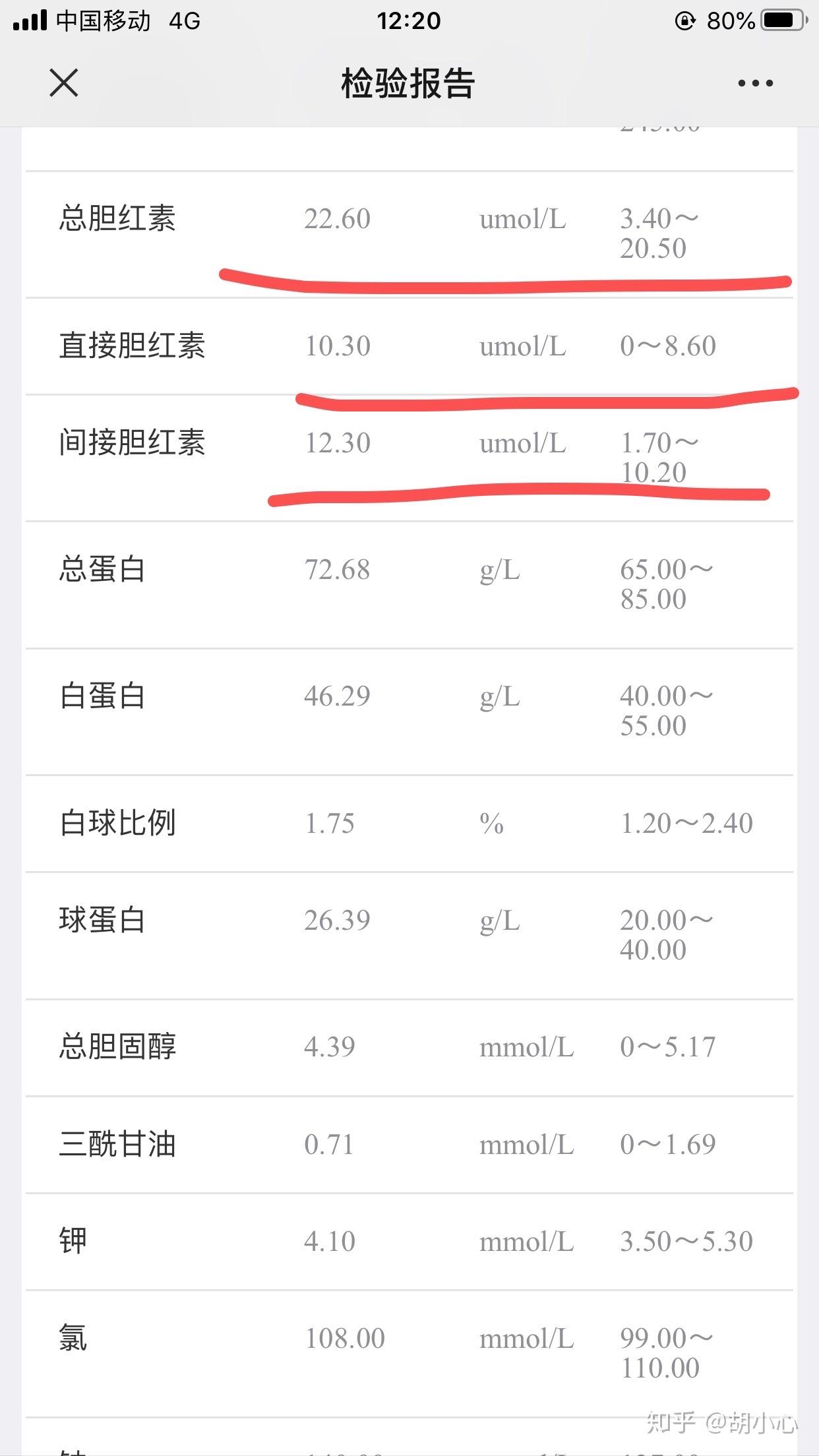Tap the 检验报告 title
The image size is (819, 1456).
pos(409,82)
